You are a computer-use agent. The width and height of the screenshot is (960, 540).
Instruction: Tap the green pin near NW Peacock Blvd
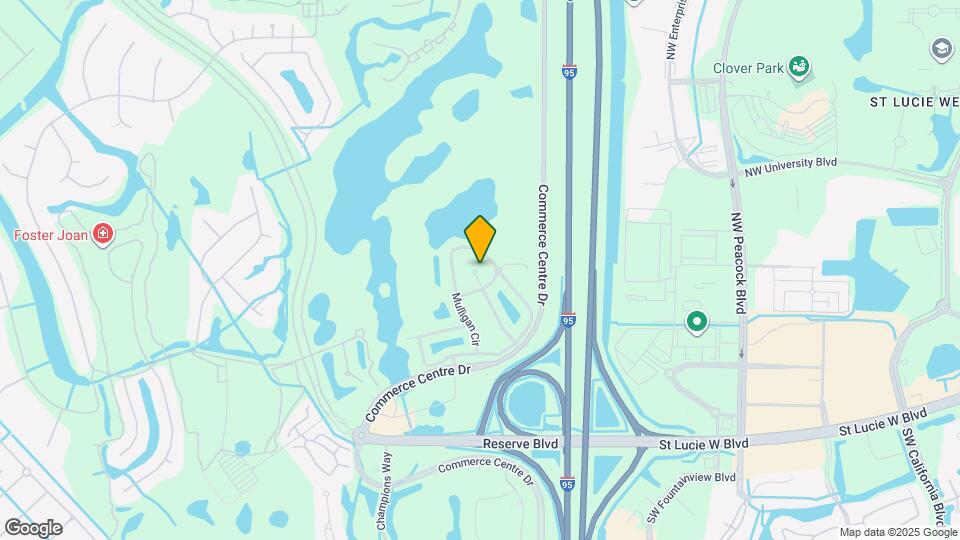click(697, 322)
